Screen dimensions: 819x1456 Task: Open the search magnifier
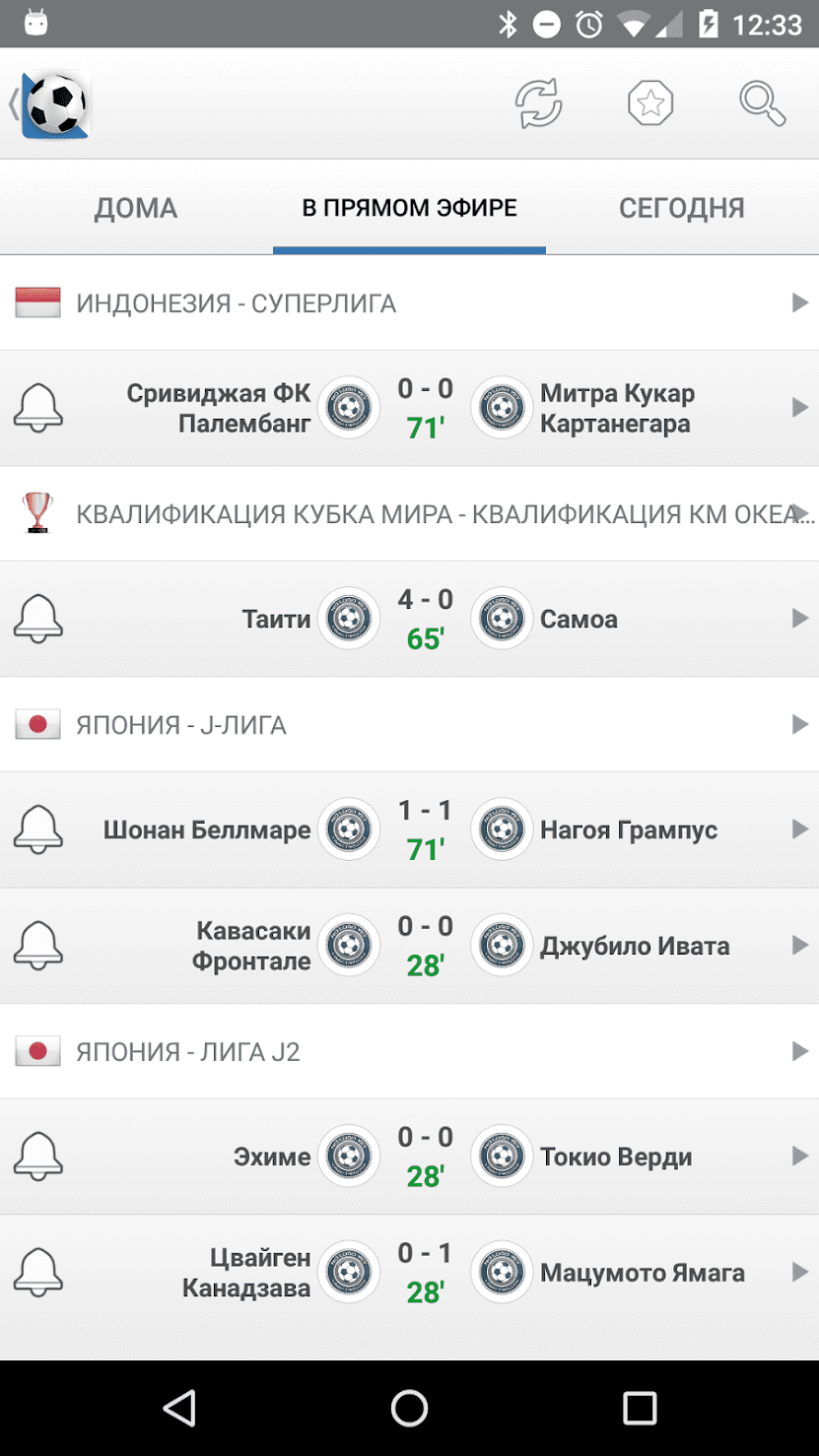point(762,103)
